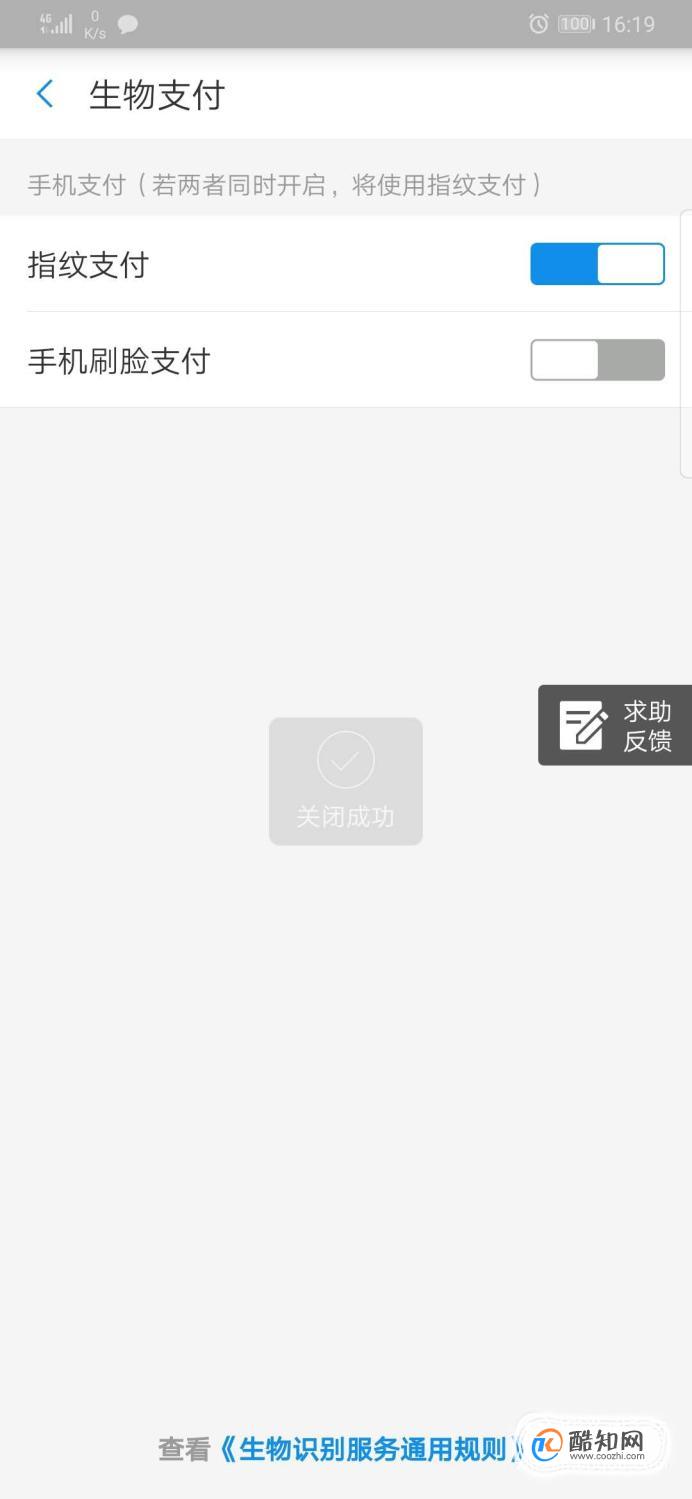Go back from 生物支付 page

coord(44,95)
